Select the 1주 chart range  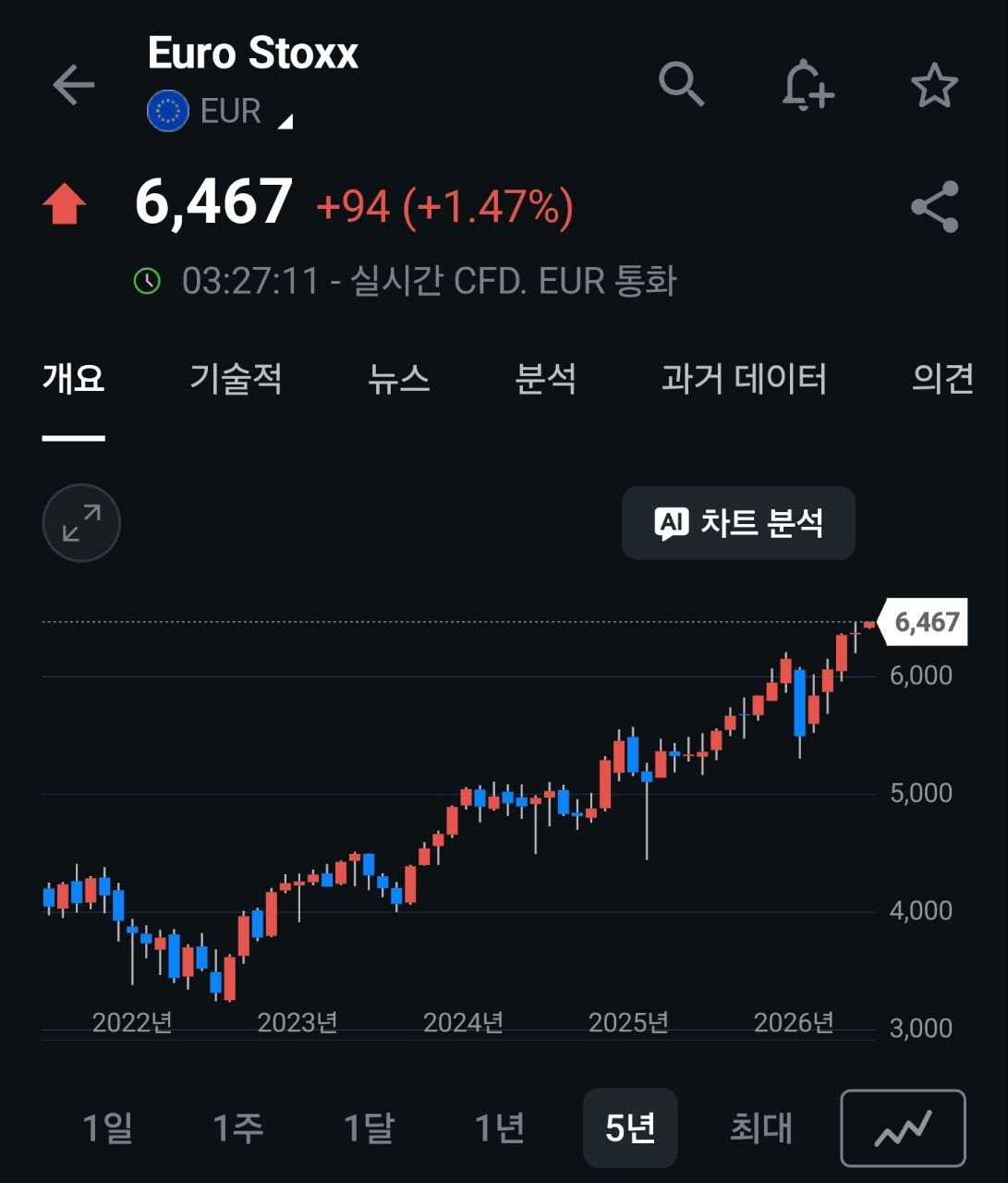click(238, 1128)
